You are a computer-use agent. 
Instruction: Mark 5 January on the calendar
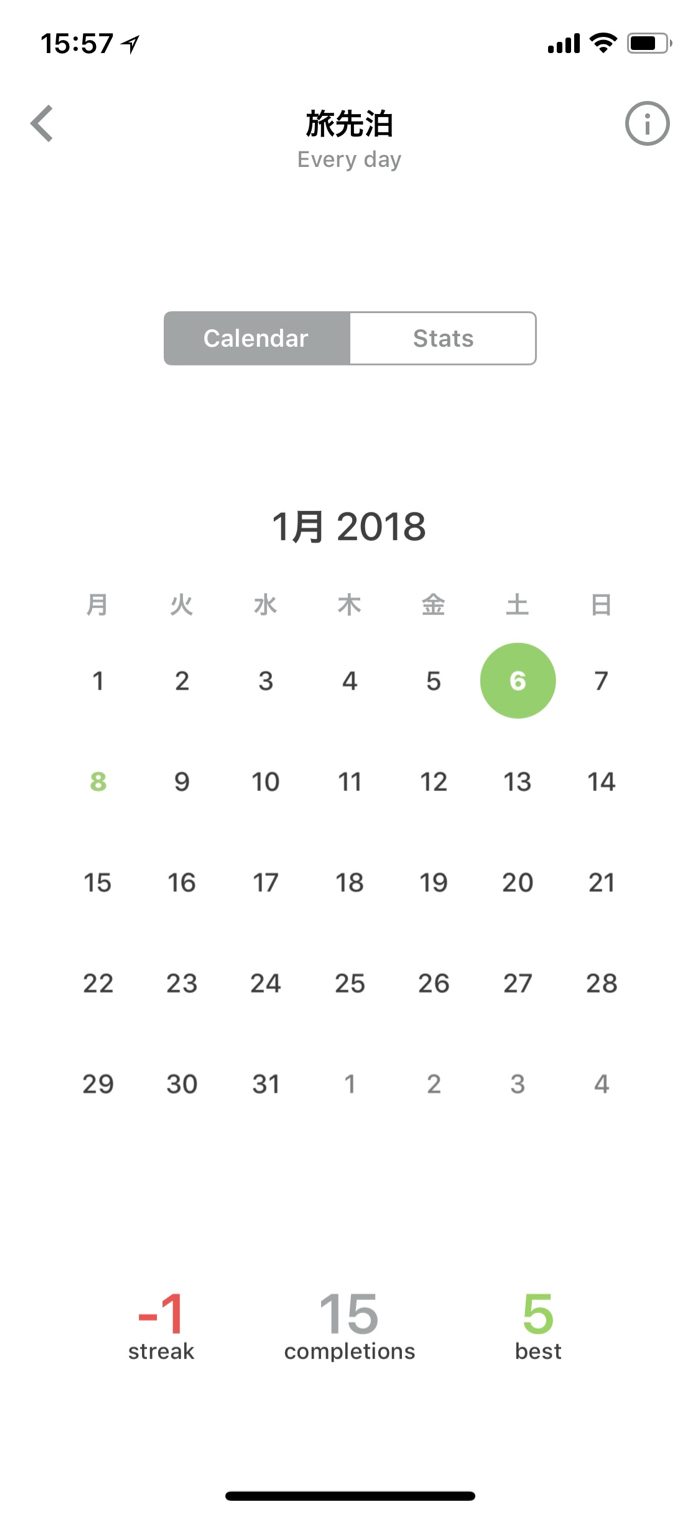(x=433, y=681)
